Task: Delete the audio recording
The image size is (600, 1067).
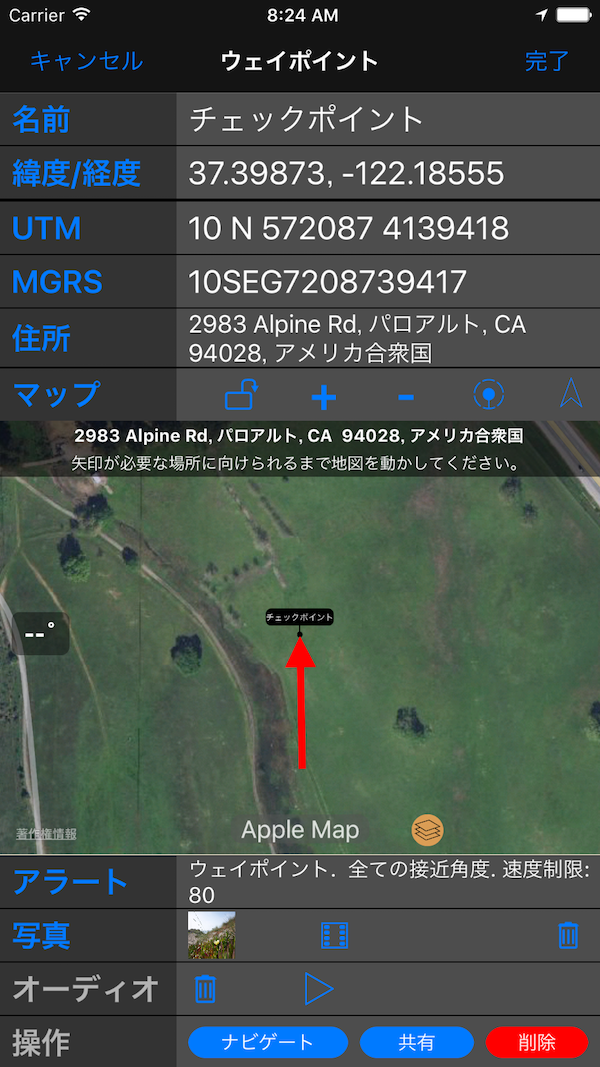Action: coord(205,989)
